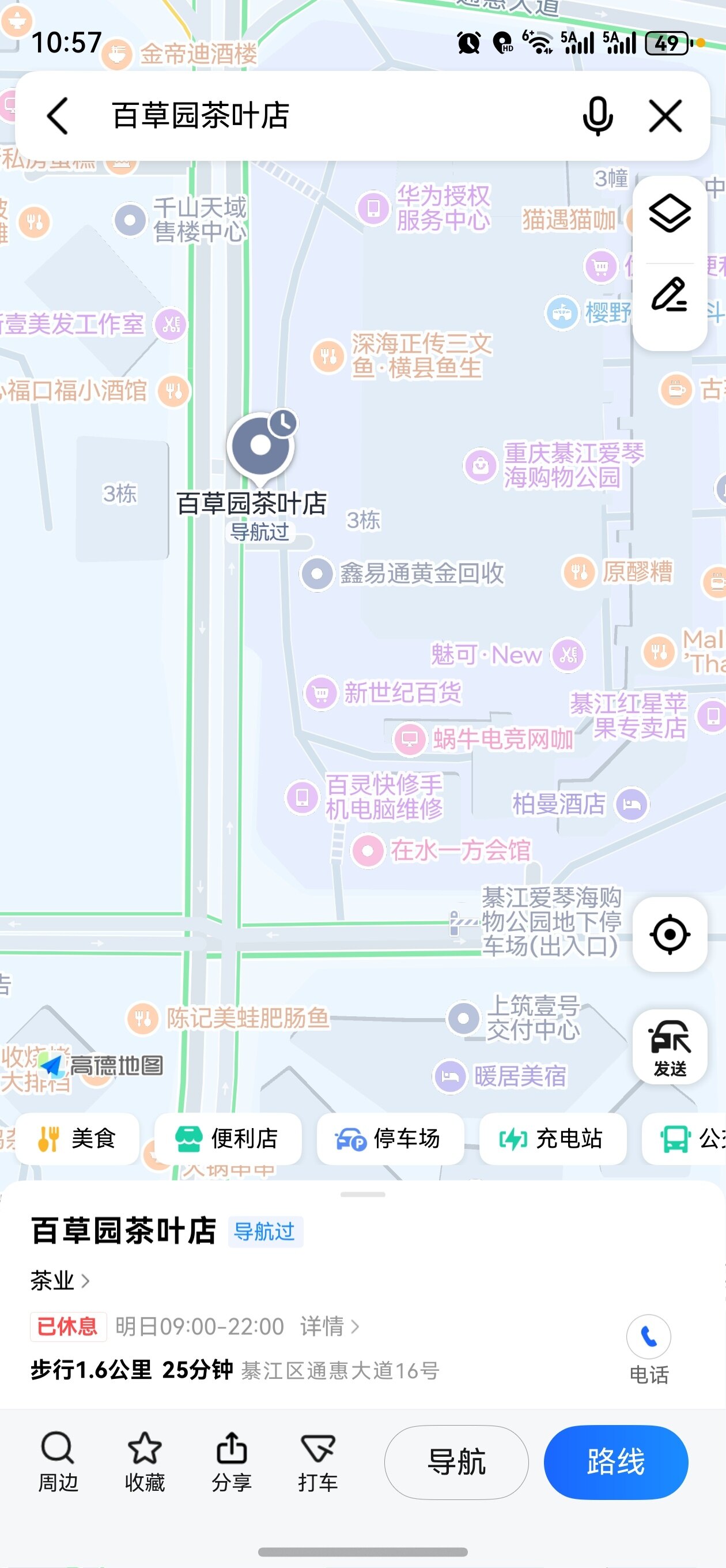The width and height of the screenshot is (726, 1568).
Task: Recenter map on my current location
Action: [670, 934]
